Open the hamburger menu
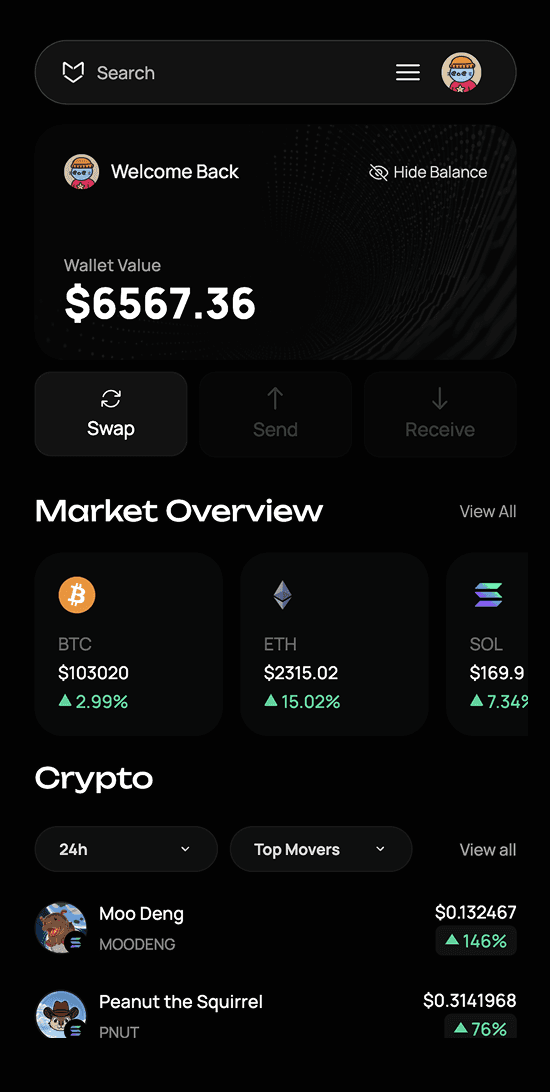The height and width of the screenshot is (1092, 550). click(408, 72)
